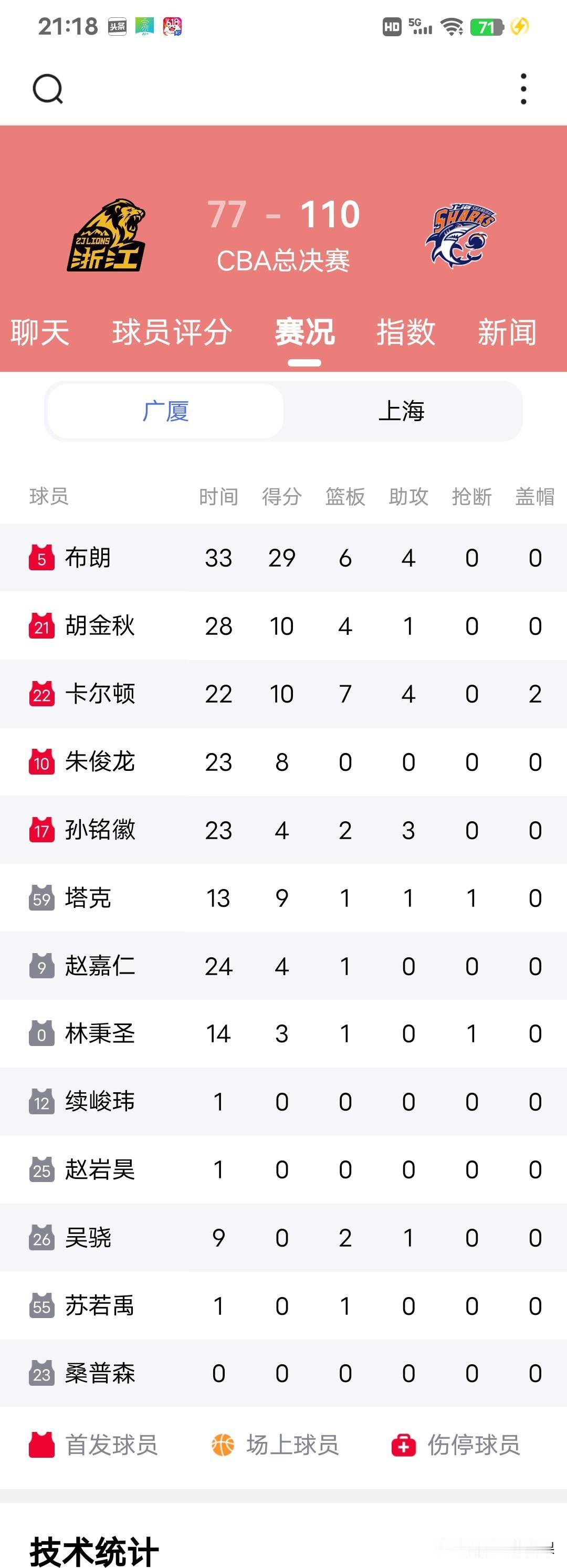Select the 赛况 tab
Screen dimensions: 567x1568
click(x=304, y=332)
